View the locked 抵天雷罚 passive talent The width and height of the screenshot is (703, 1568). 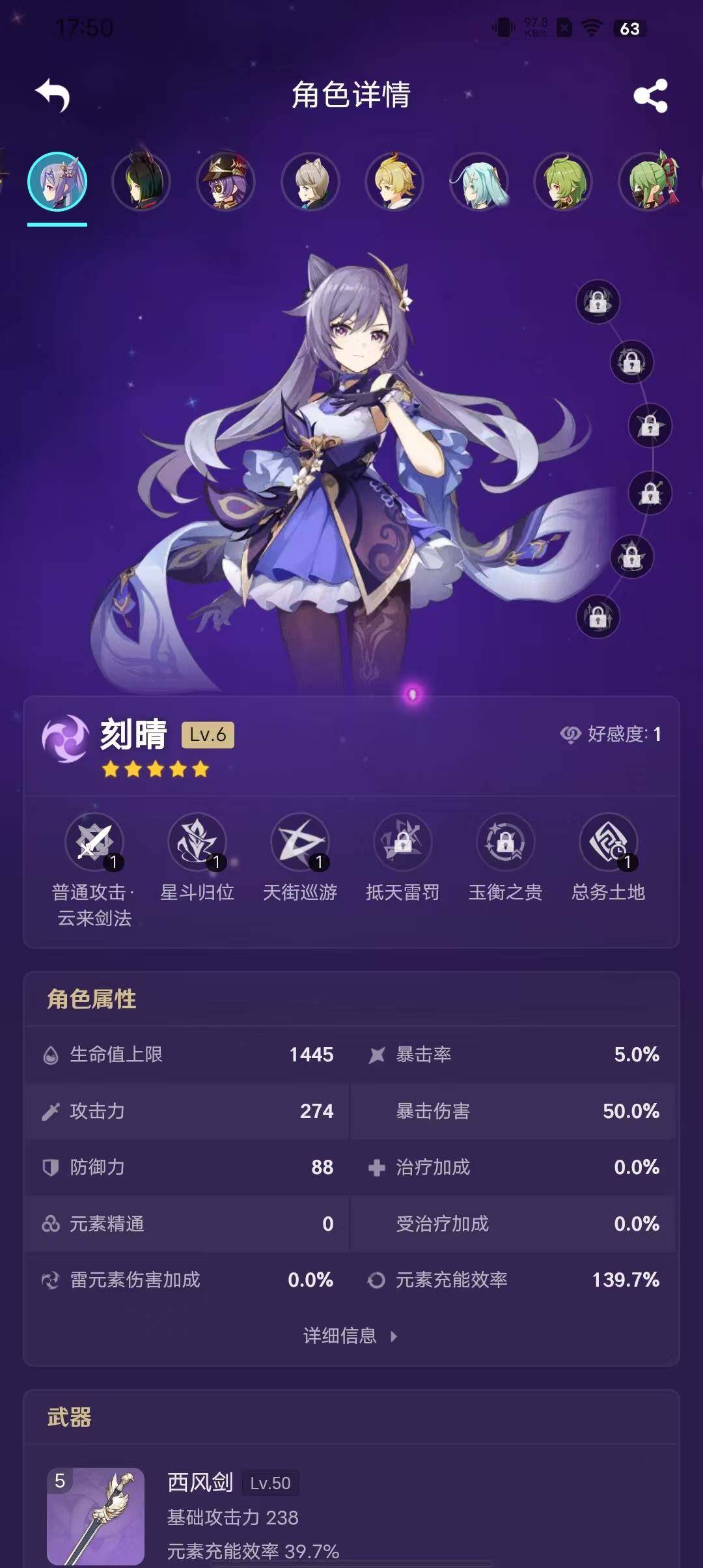pyautogui.click(x=402, y=843)
